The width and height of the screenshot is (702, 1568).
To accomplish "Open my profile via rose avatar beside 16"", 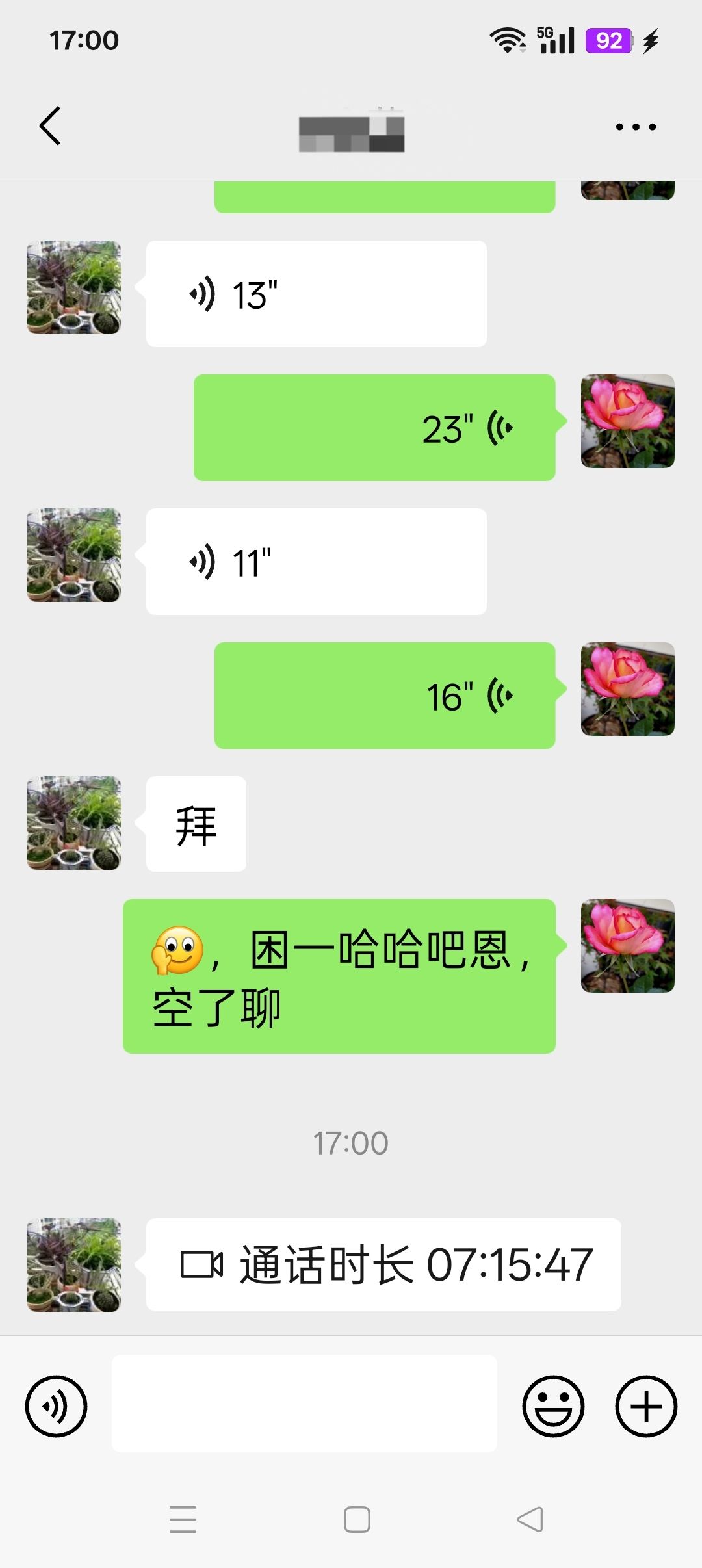I will tap(627, 689).
